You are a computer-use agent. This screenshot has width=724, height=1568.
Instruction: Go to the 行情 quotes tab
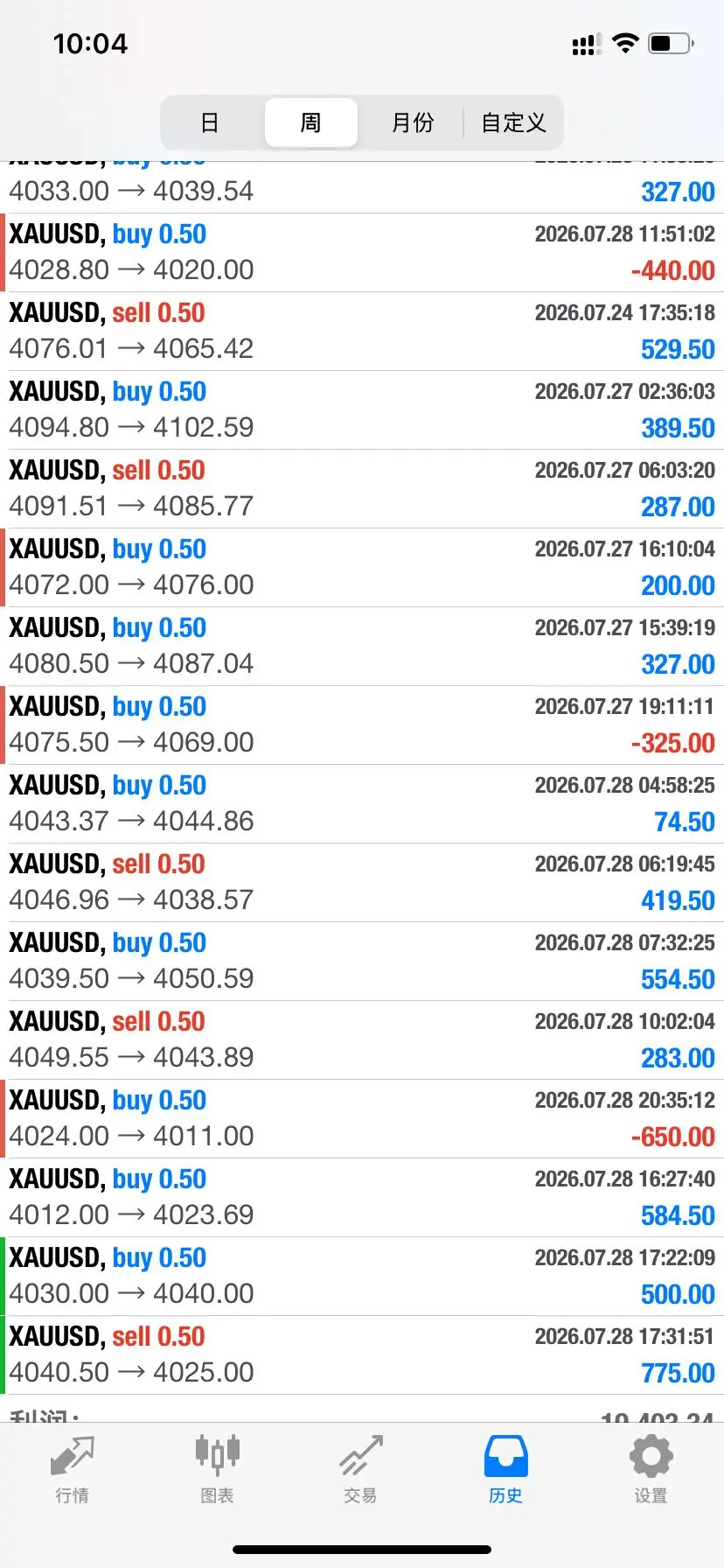tap(73, 1470)
